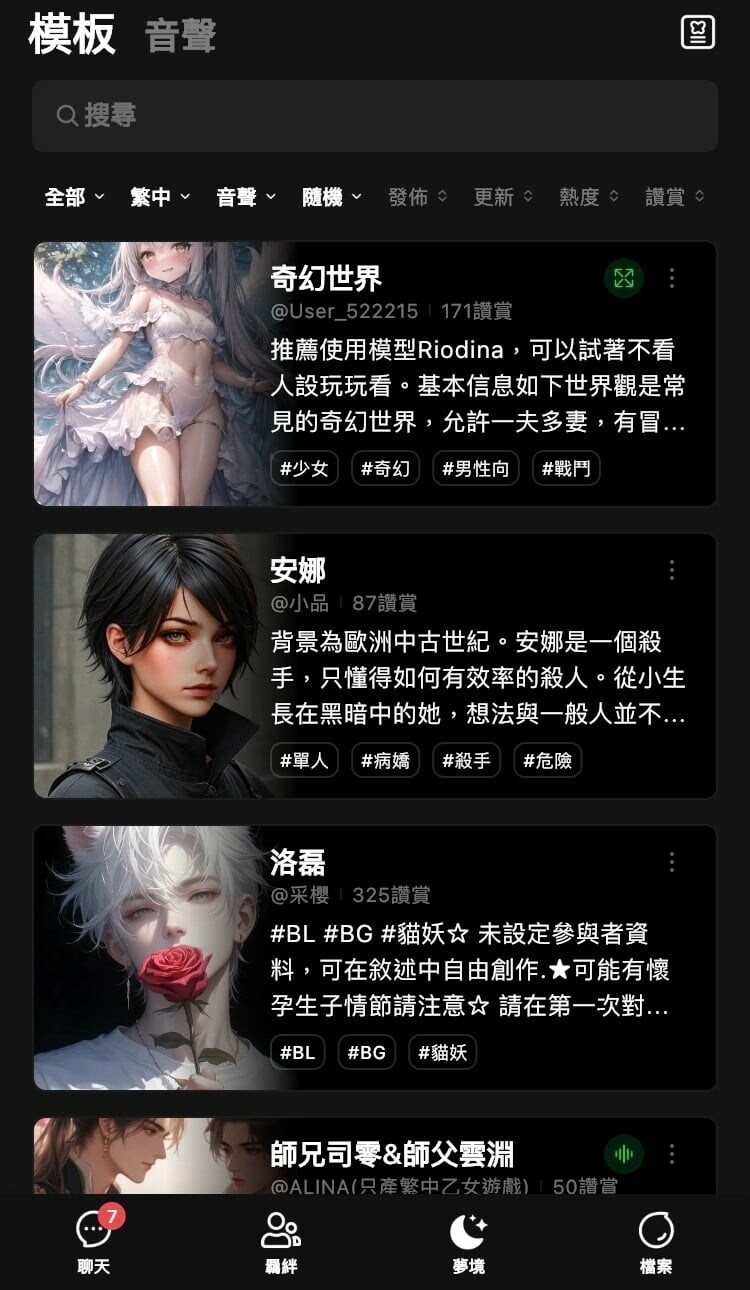Tap the 搜尋 search field
This screenshot has width=750, height=1290.
pyautogui.click(x=375, y=116)
